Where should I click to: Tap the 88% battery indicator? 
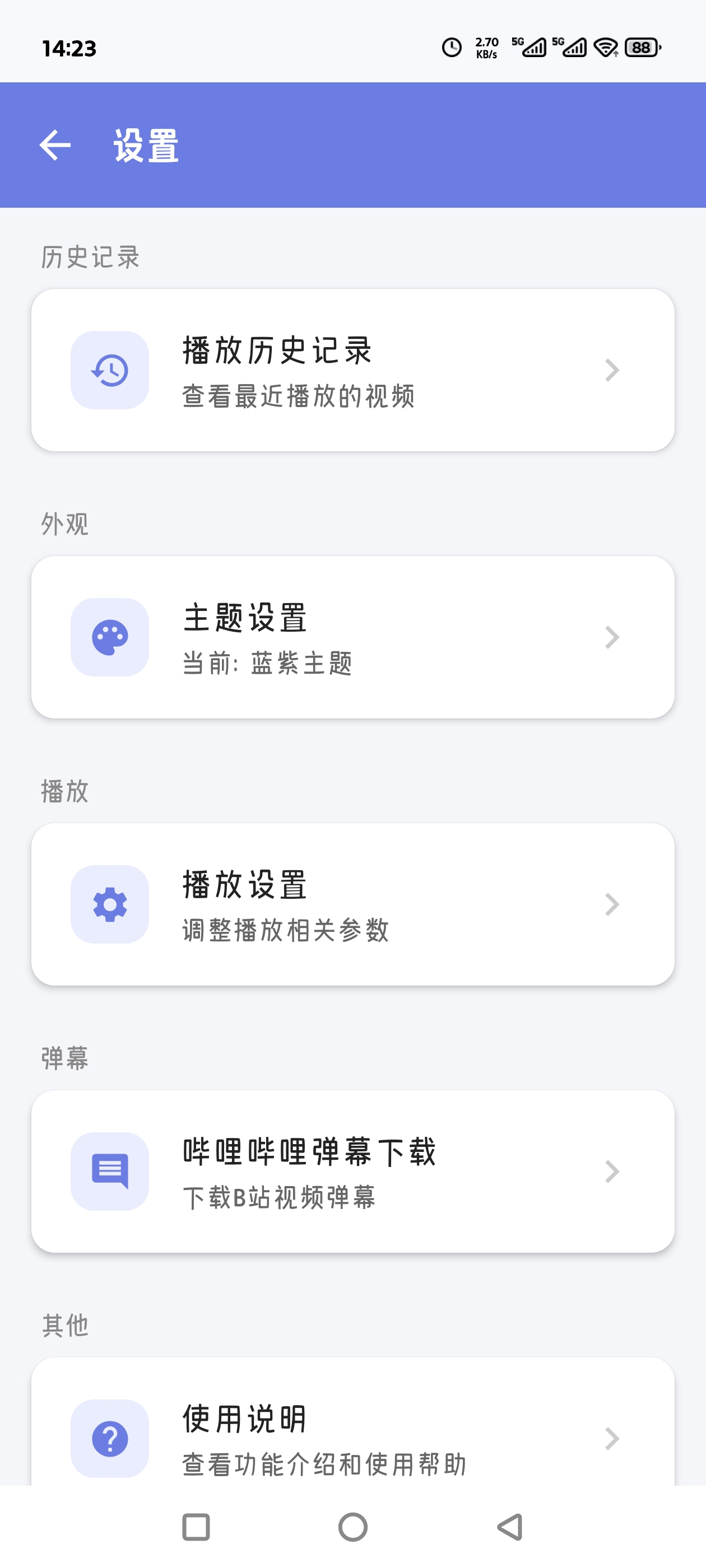point(640,46)
